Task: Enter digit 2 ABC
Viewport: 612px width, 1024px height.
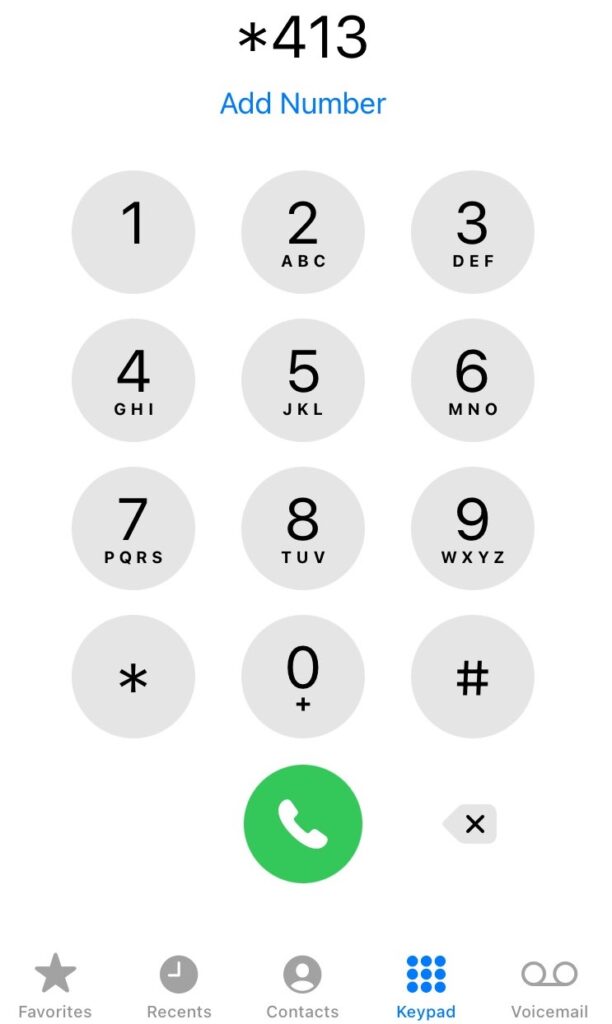Action: [x=303, y=232]
